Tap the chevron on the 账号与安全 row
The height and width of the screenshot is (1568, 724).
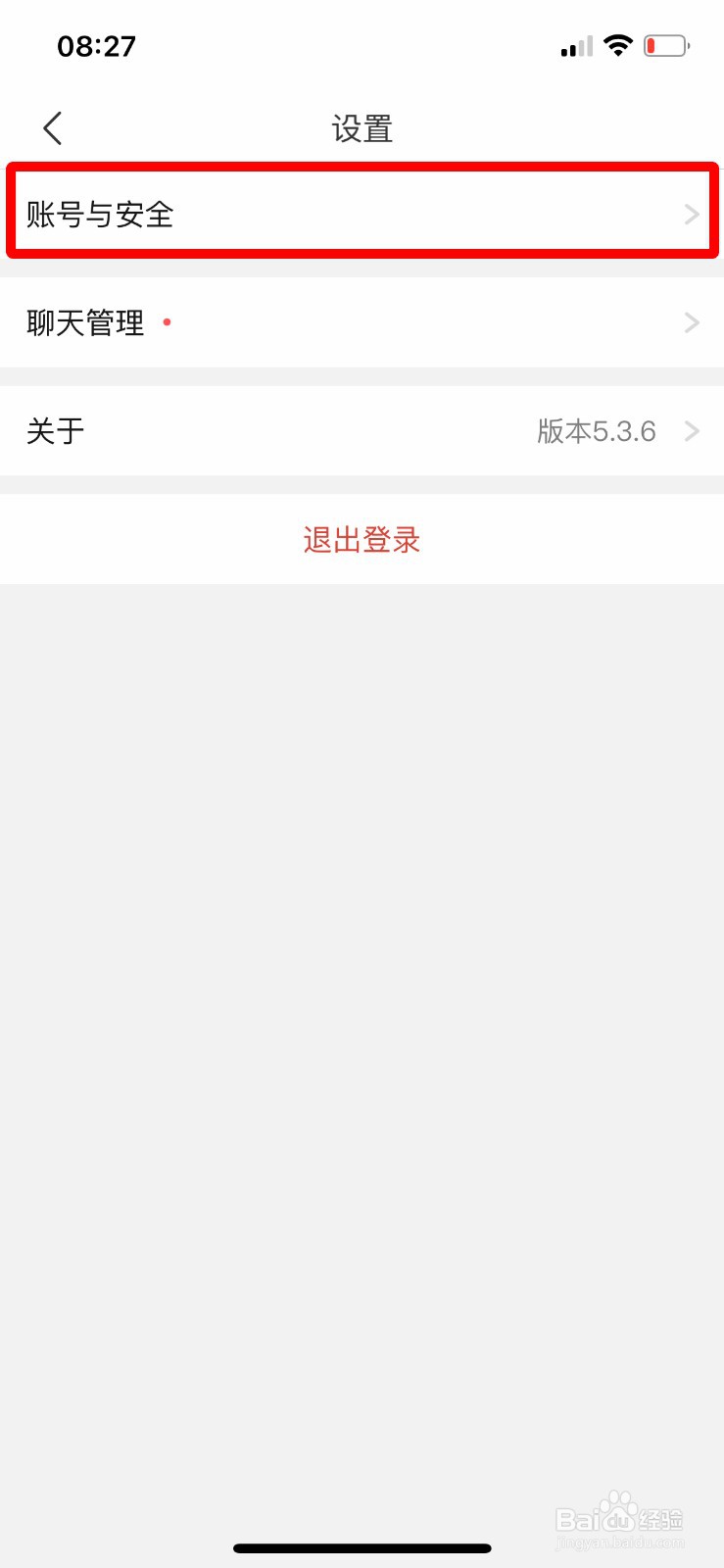(693, 214)
